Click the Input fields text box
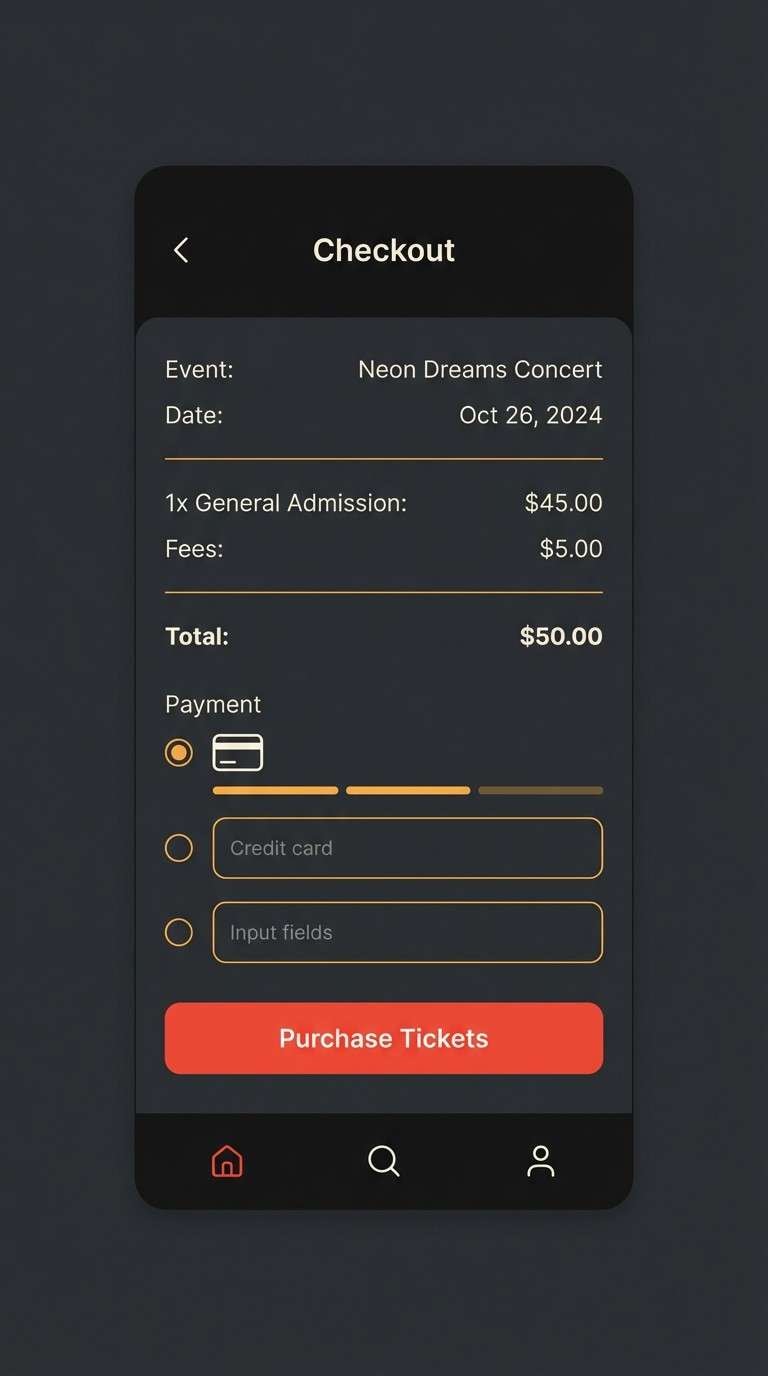Viewport: 768px width, 1376px height. [x=407, y=932]
